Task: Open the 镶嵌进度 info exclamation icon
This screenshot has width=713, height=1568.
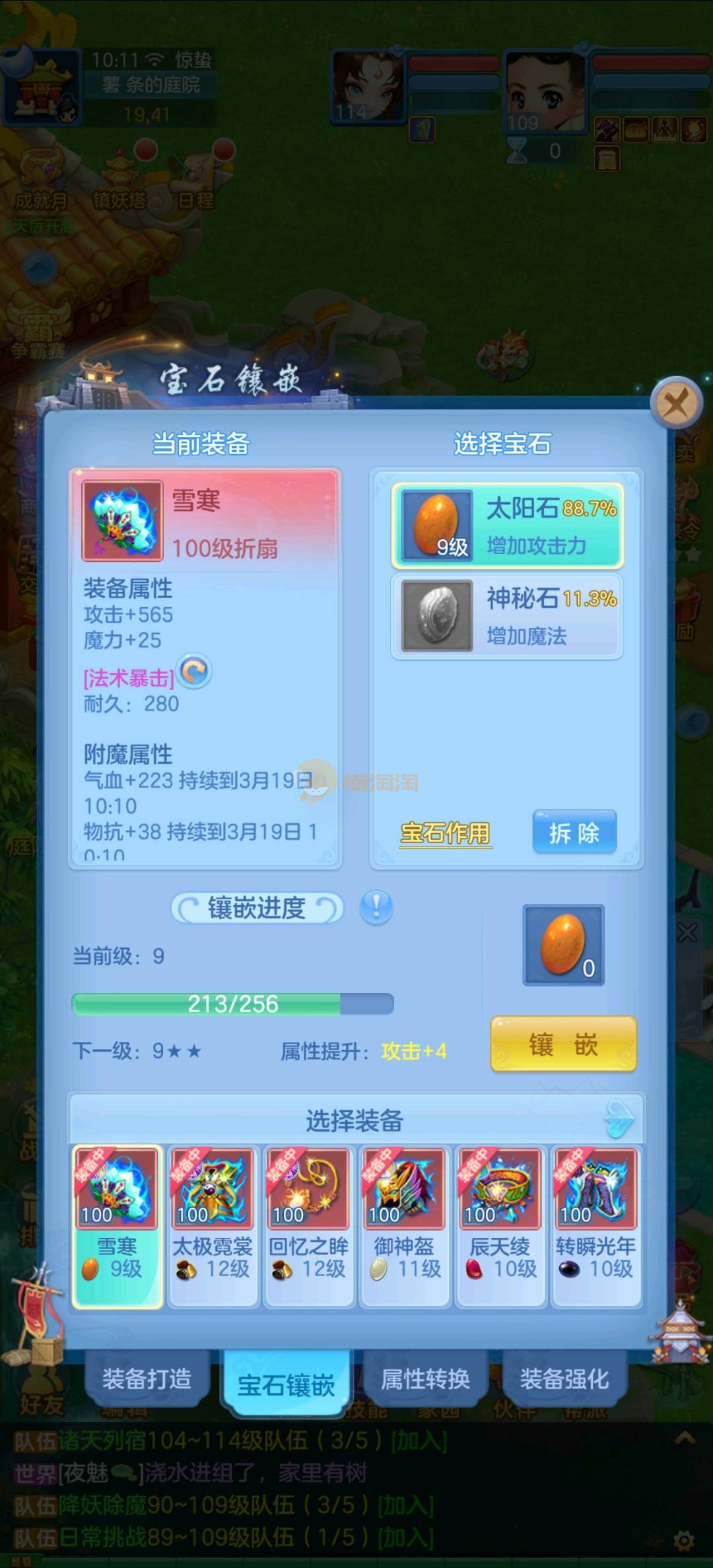Action: pos(376,906)
